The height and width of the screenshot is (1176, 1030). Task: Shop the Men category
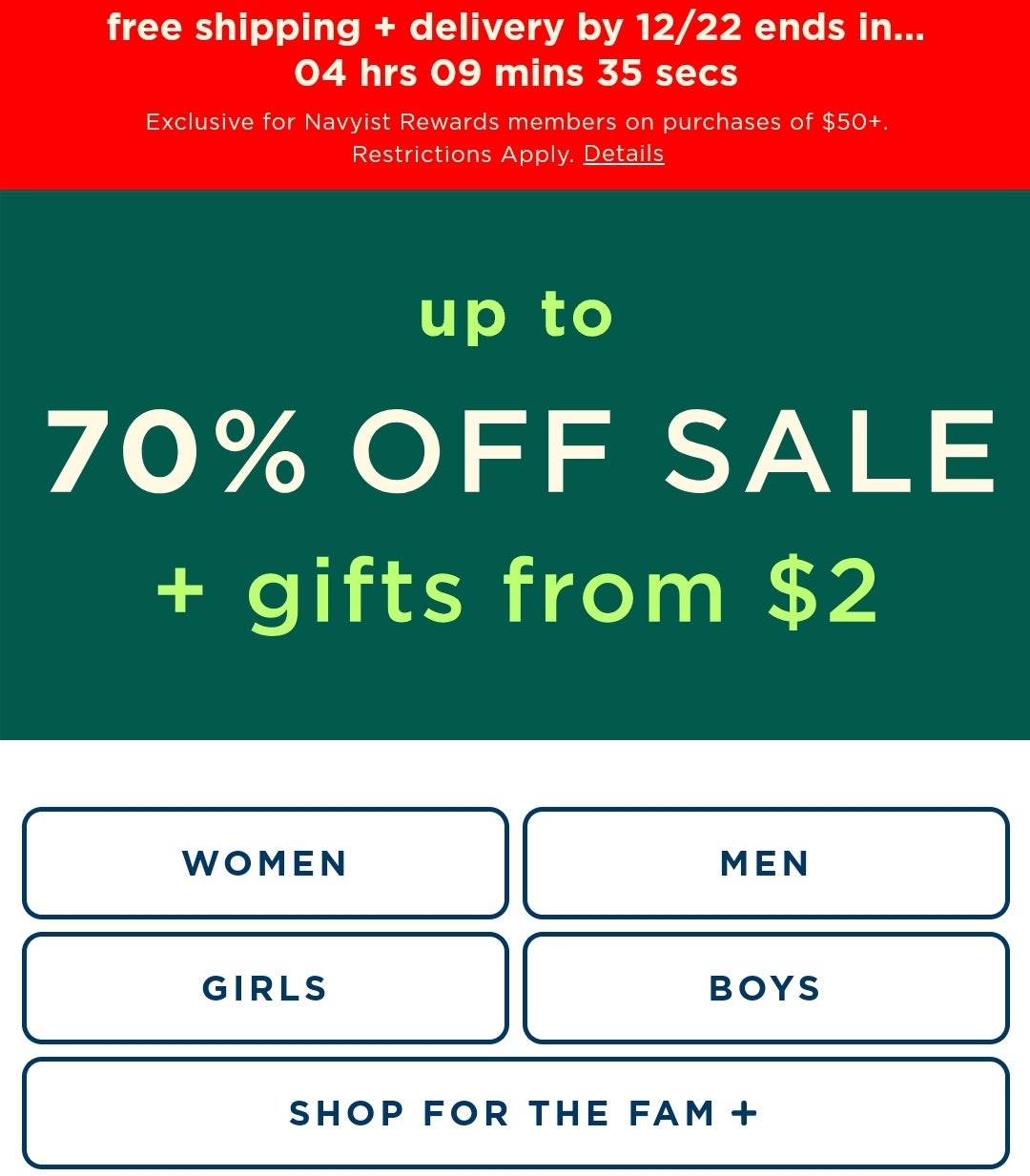pyautogui.click(x=765, y=863)
